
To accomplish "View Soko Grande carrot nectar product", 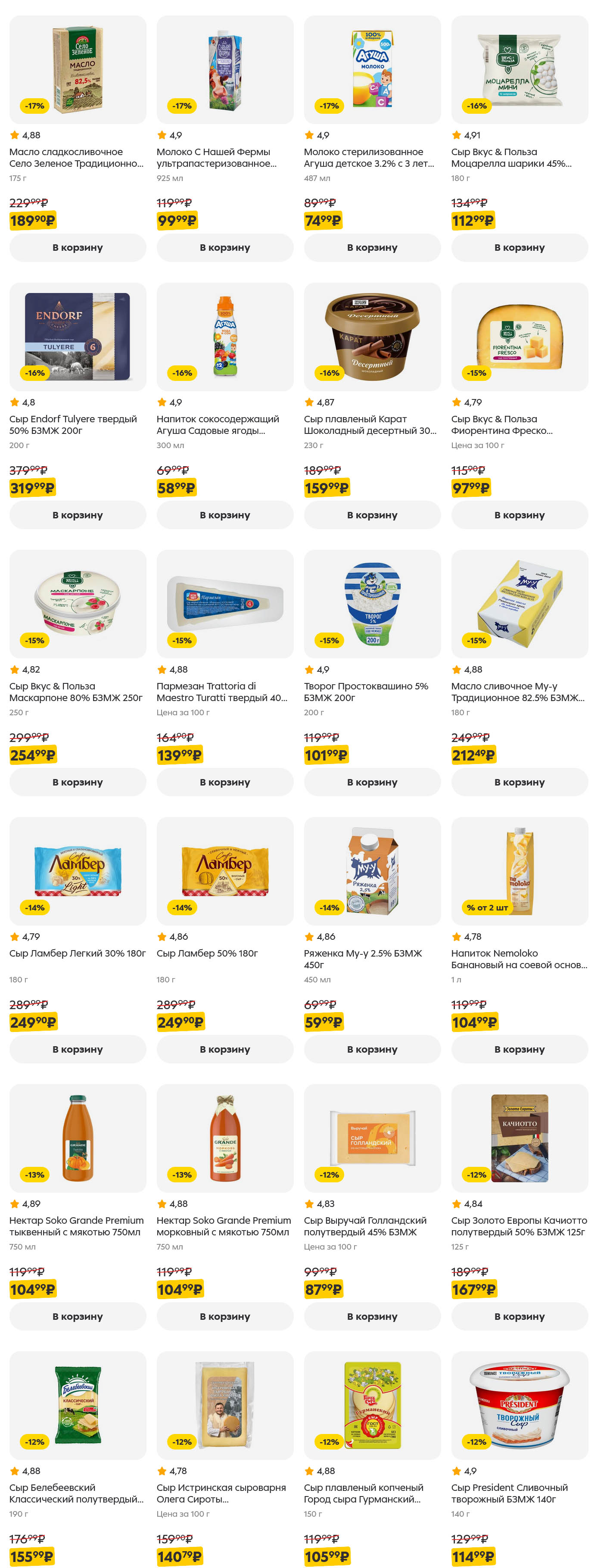I will 224,1138.
